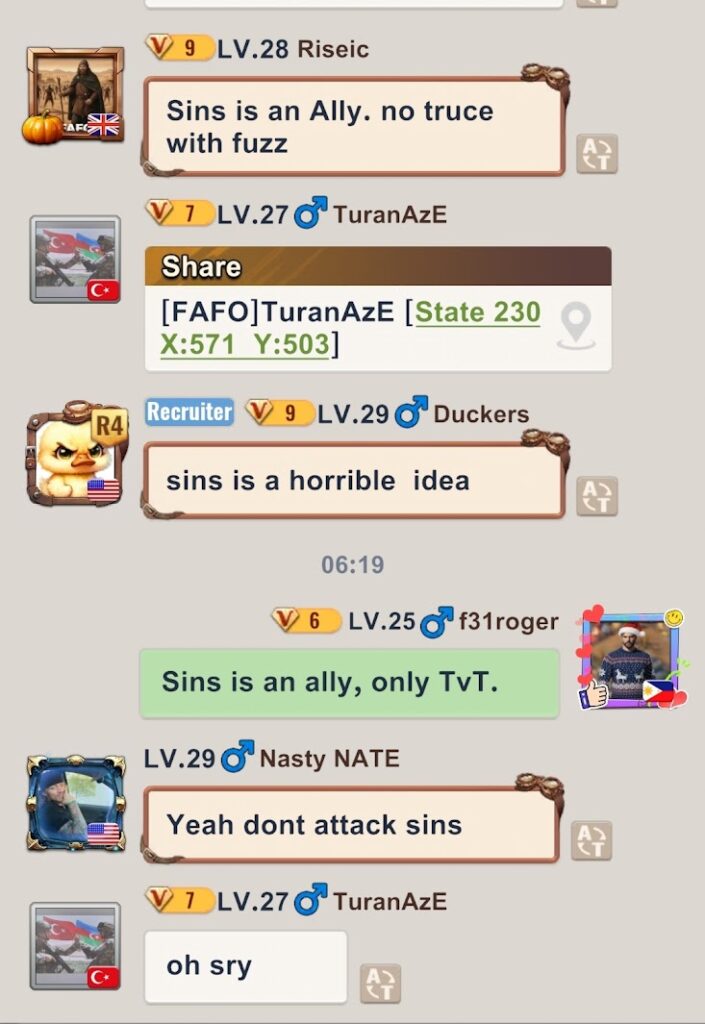Translate Riseic's message about Sins ally
Viewport: 705px width, 1024px height.
(x=597, y=154)
